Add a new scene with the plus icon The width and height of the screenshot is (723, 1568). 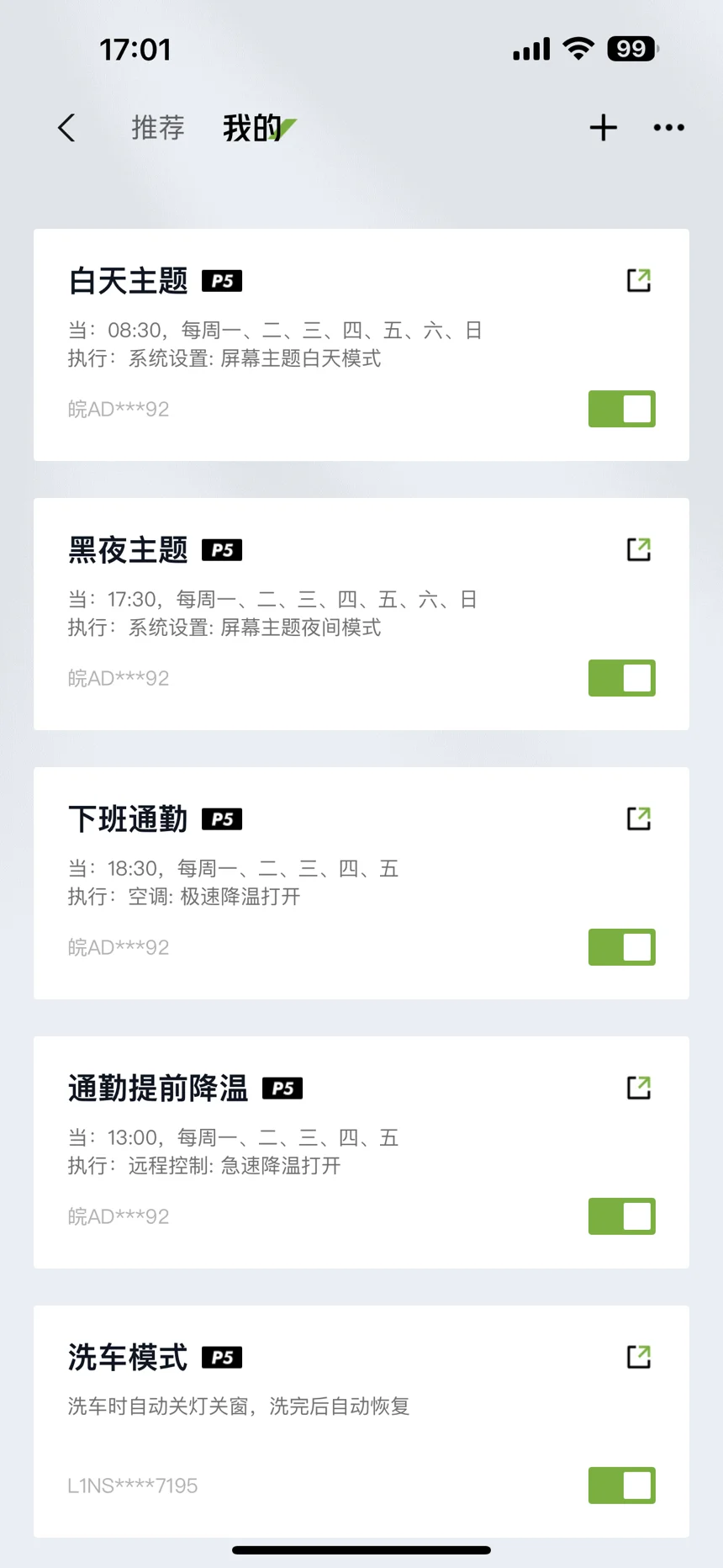603,128
